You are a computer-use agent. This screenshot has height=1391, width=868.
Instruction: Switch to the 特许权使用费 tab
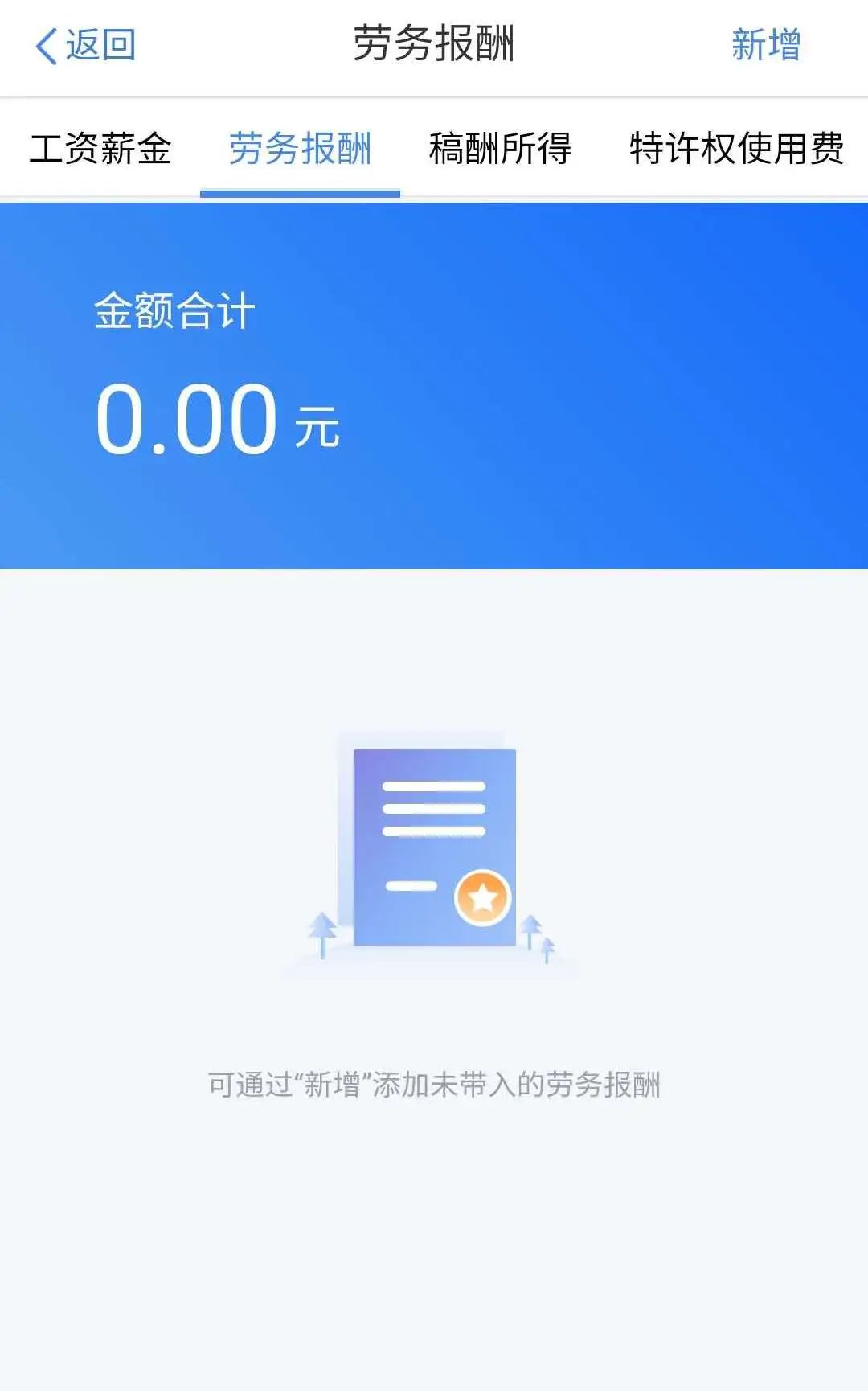coord(736,149)
